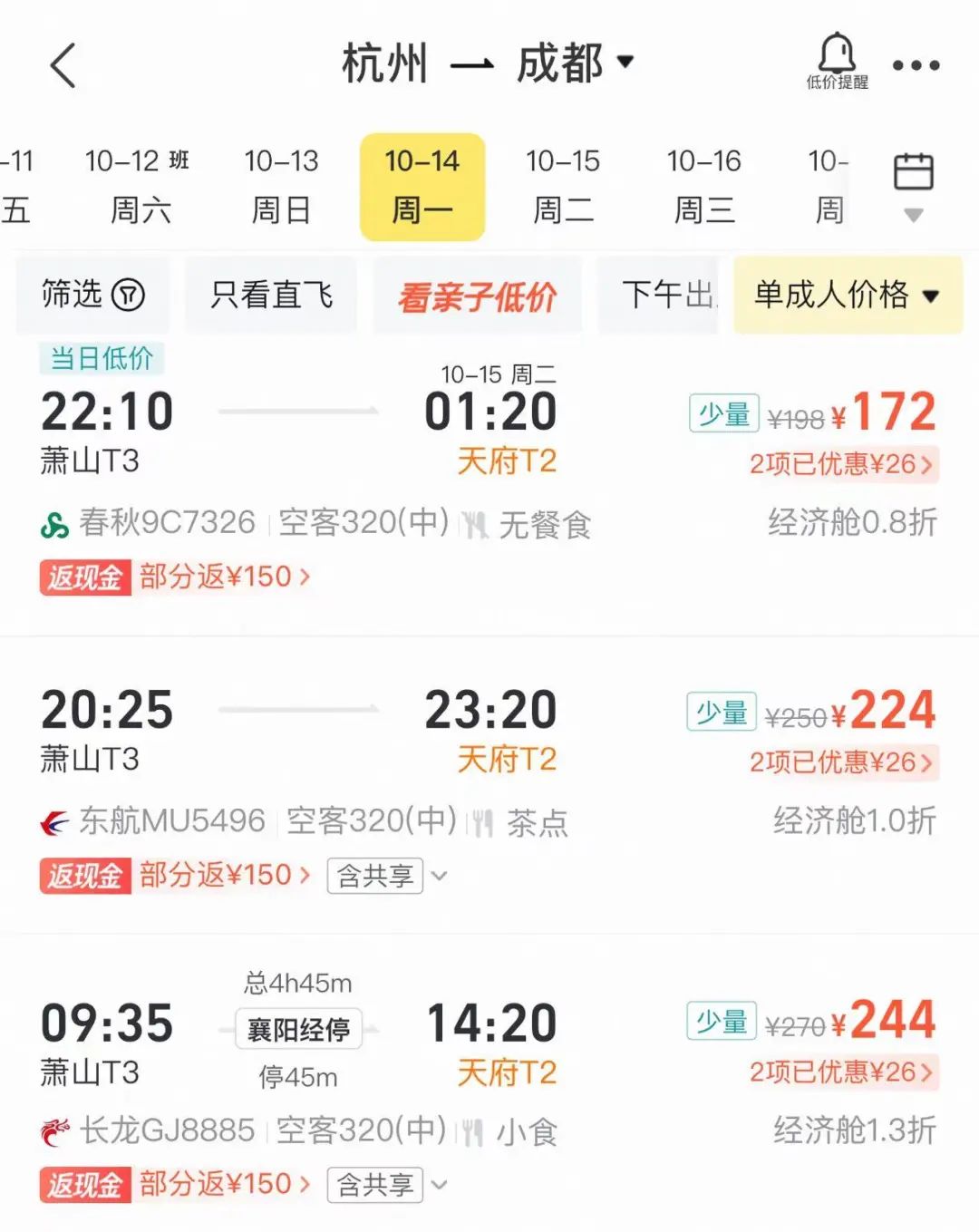Viewport: 979px width, 1232px height.
Task: Open the 筛选 filter options
Action: 92,295
